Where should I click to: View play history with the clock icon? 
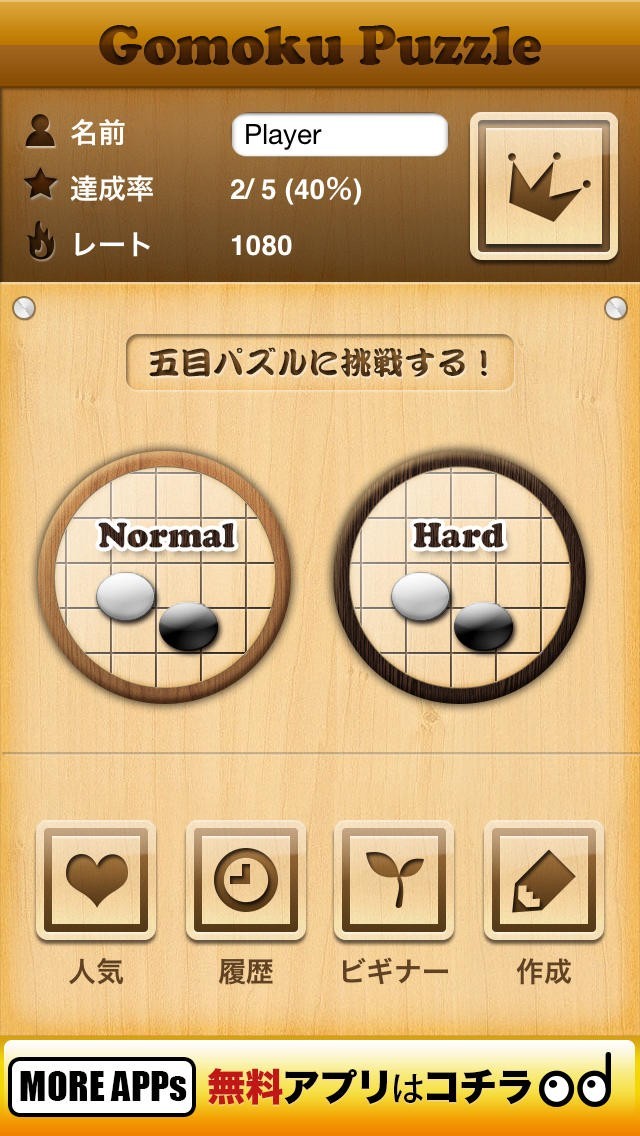pyautogui.click(x=246, y=880)
